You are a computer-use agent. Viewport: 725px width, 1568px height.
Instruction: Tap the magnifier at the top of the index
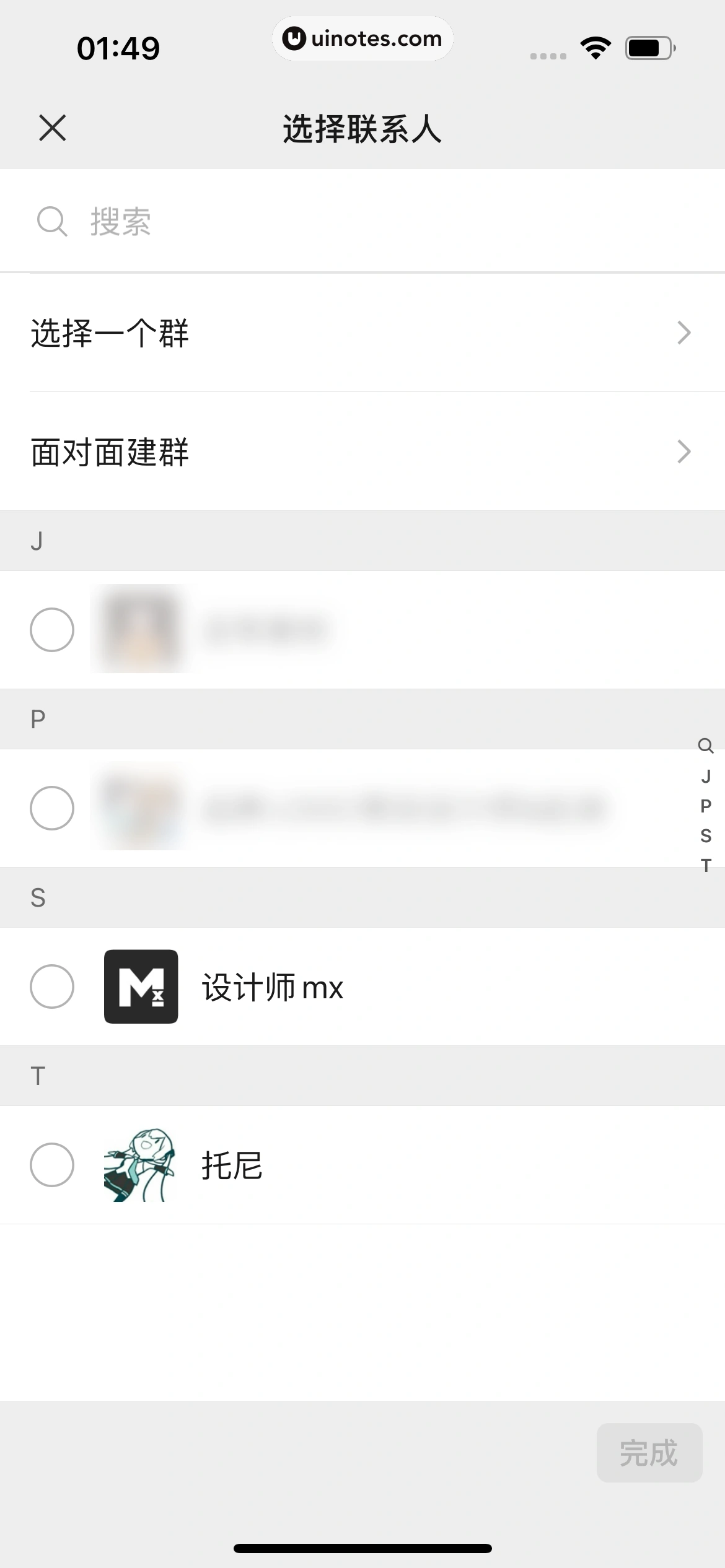pyautogui.click(x=706, y=746)
